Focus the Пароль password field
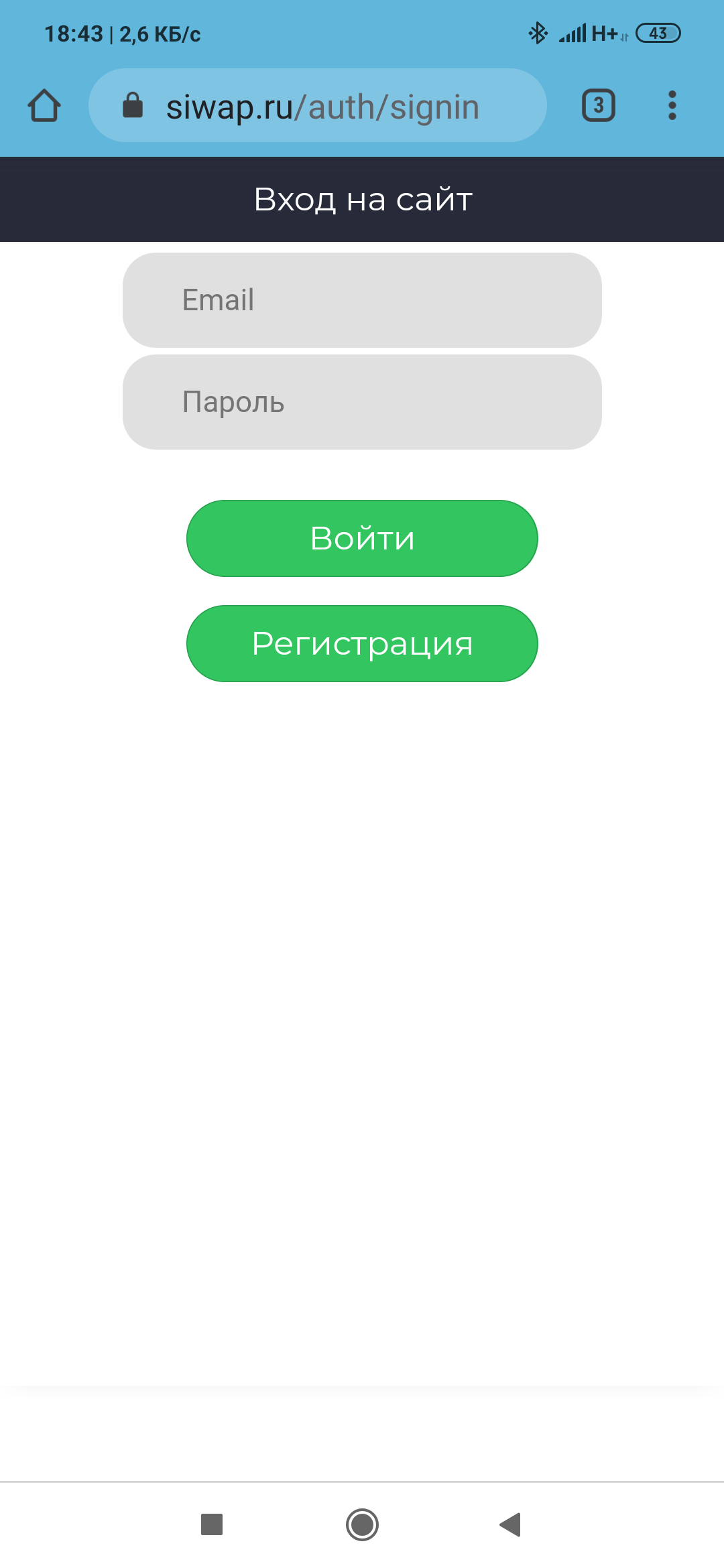724x1568 pixels. pyautogui.click(x=362, y=402)
